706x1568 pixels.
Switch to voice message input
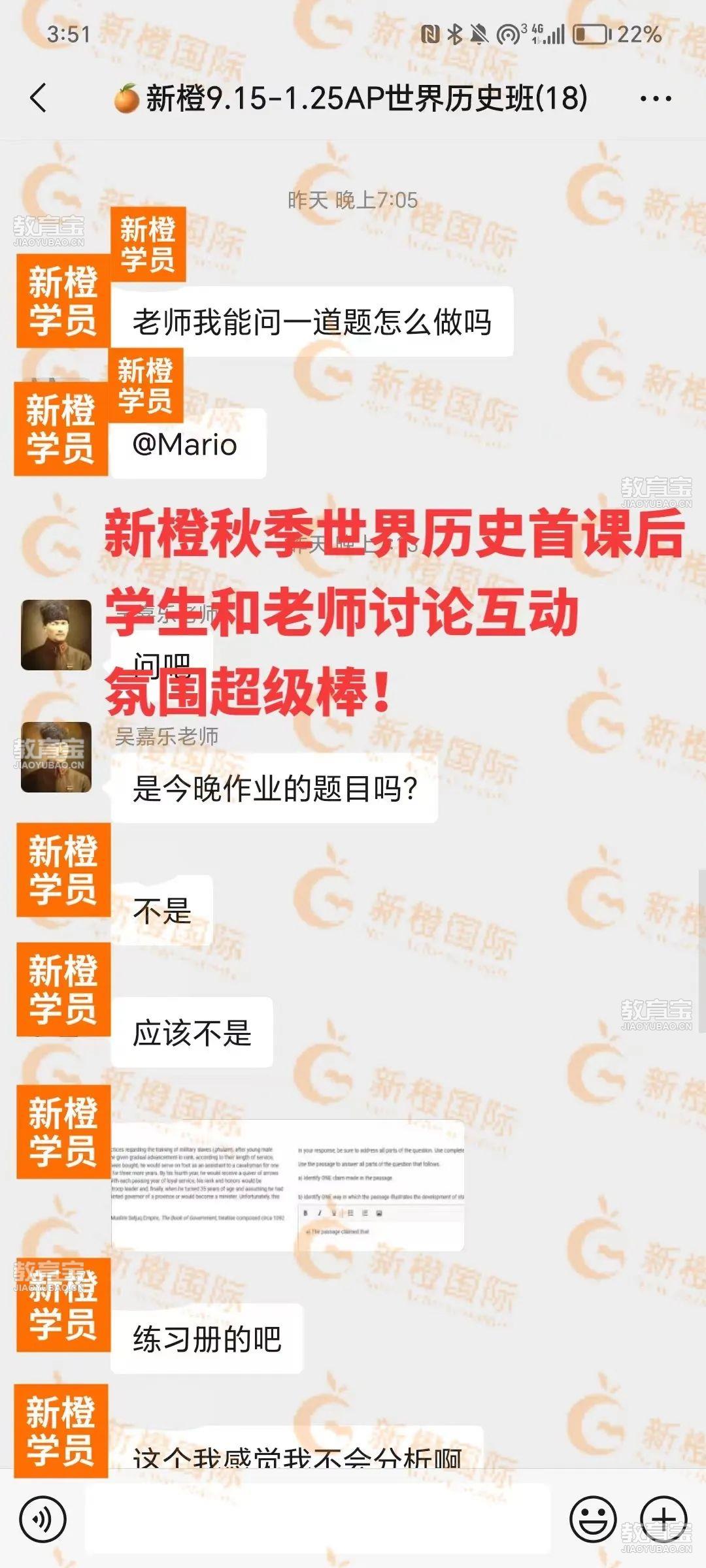pyautogui.click(x=43, y=1520)
